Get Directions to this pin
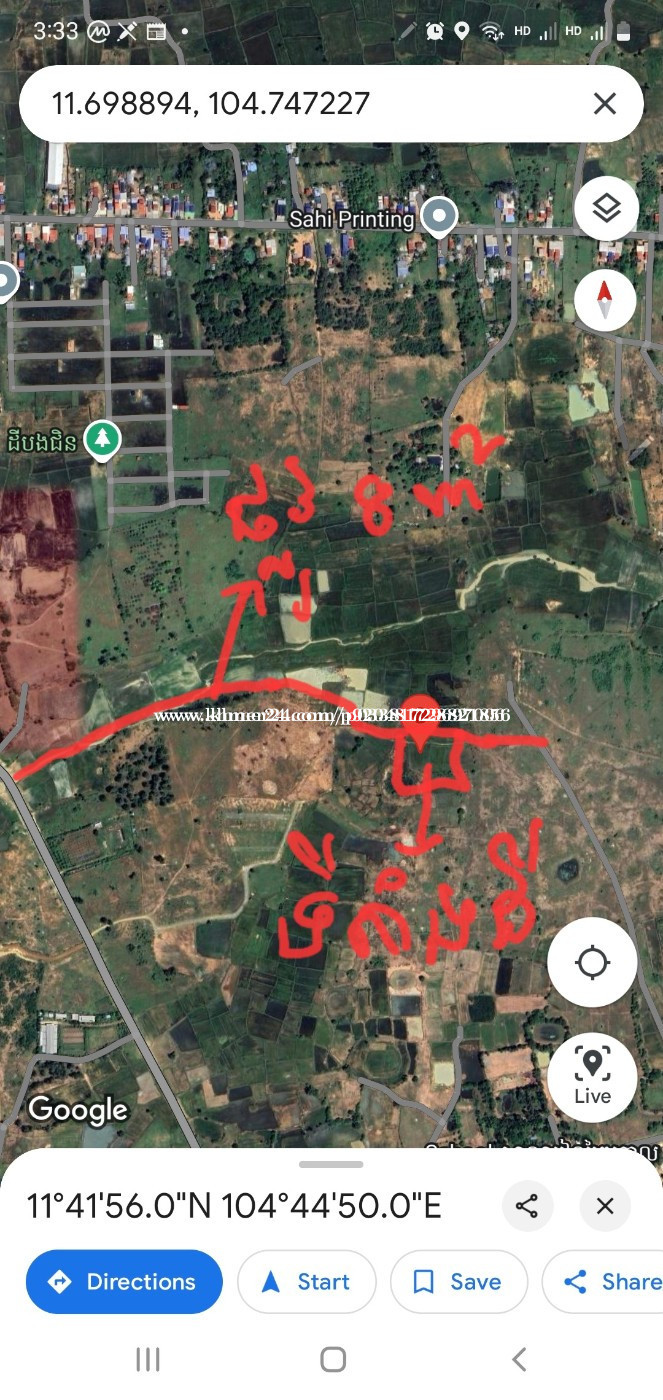Image resolution: width=663 pixels, height=1400 pixels. (x=124, y=1282)
